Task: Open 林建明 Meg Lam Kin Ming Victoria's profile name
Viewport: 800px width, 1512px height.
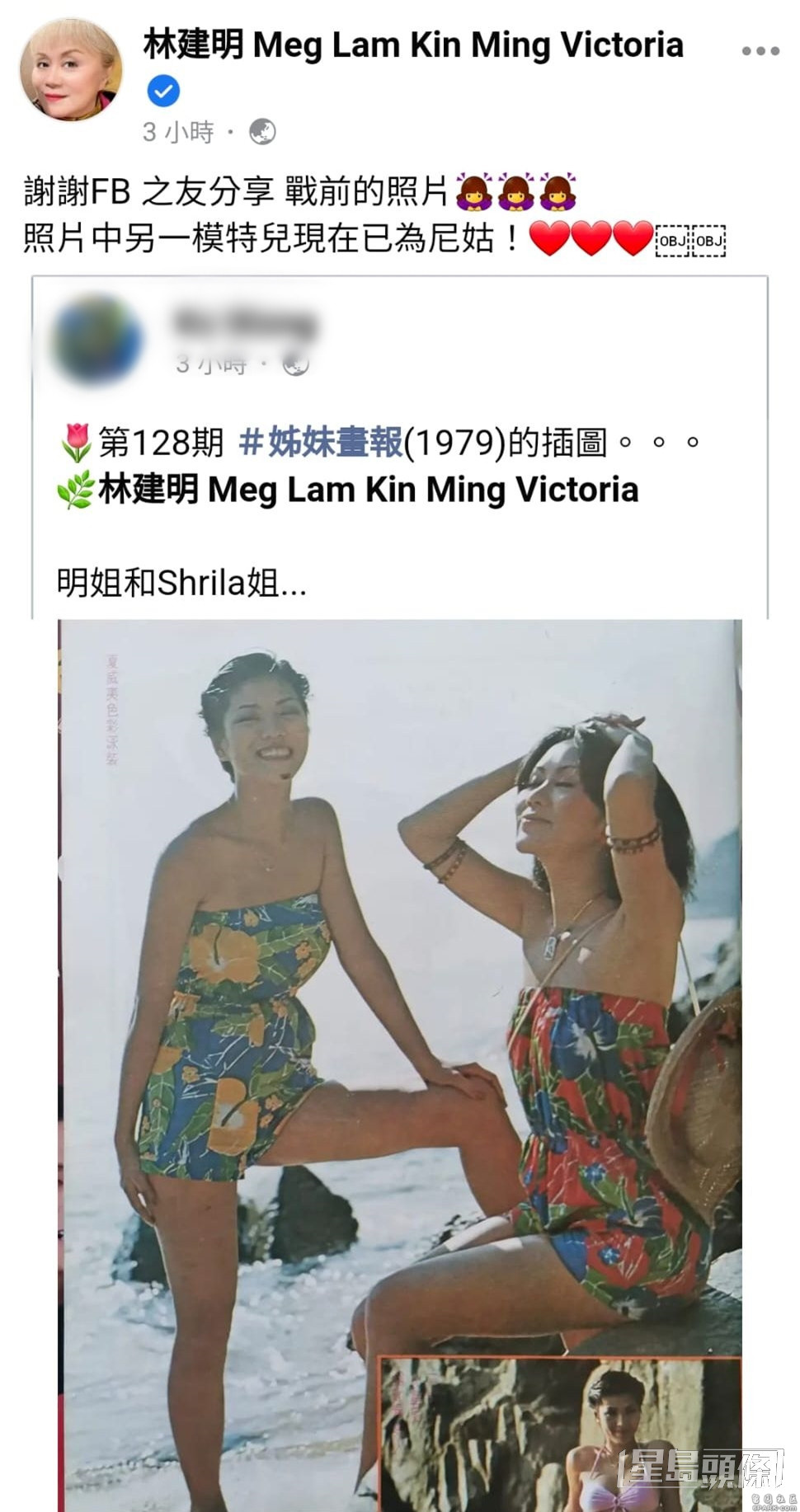Action: pos(413,45)
